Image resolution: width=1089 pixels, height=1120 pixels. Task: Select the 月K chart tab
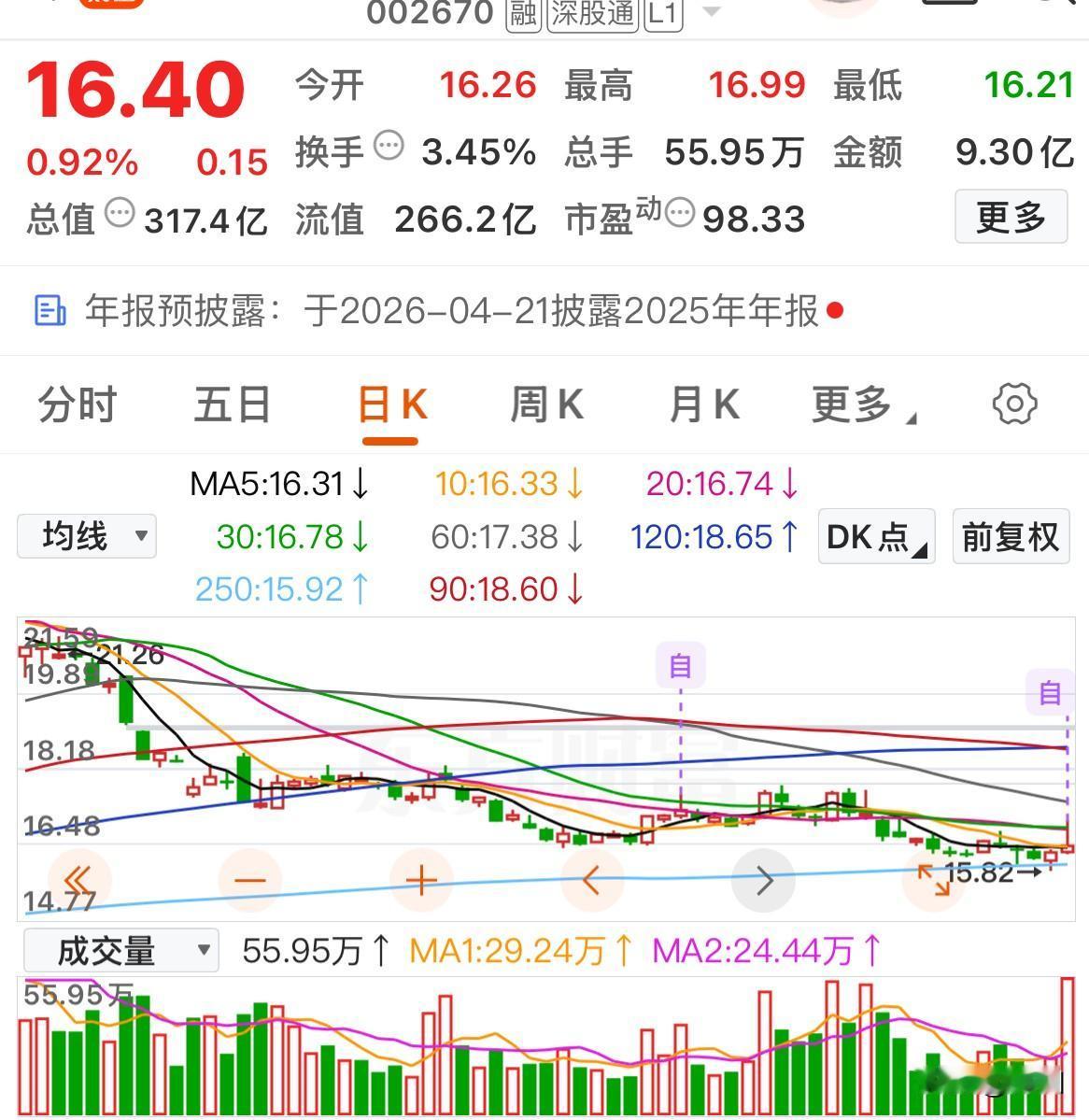(x=704, y=405)
